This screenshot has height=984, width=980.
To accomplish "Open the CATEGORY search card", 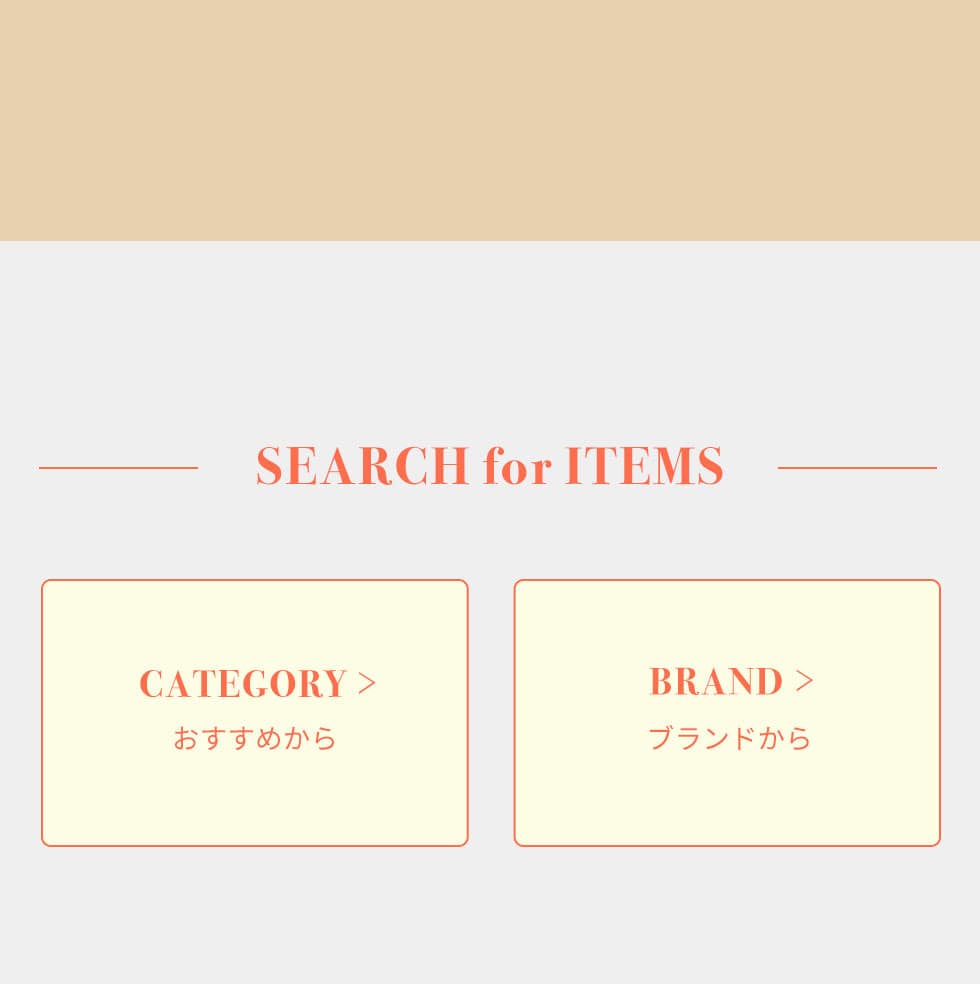I will click(x=255, y=712).
